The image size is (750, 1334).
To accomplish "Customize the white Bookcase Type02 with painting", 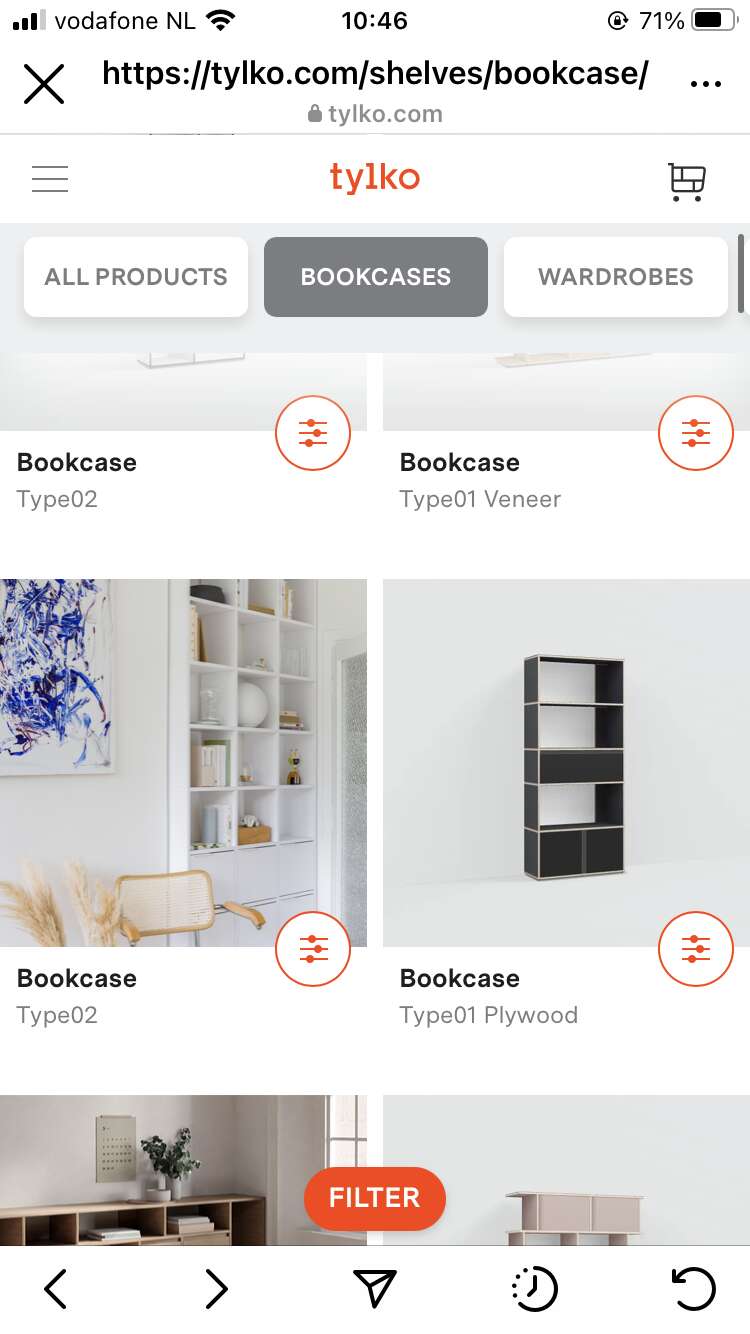I will 313,948.
